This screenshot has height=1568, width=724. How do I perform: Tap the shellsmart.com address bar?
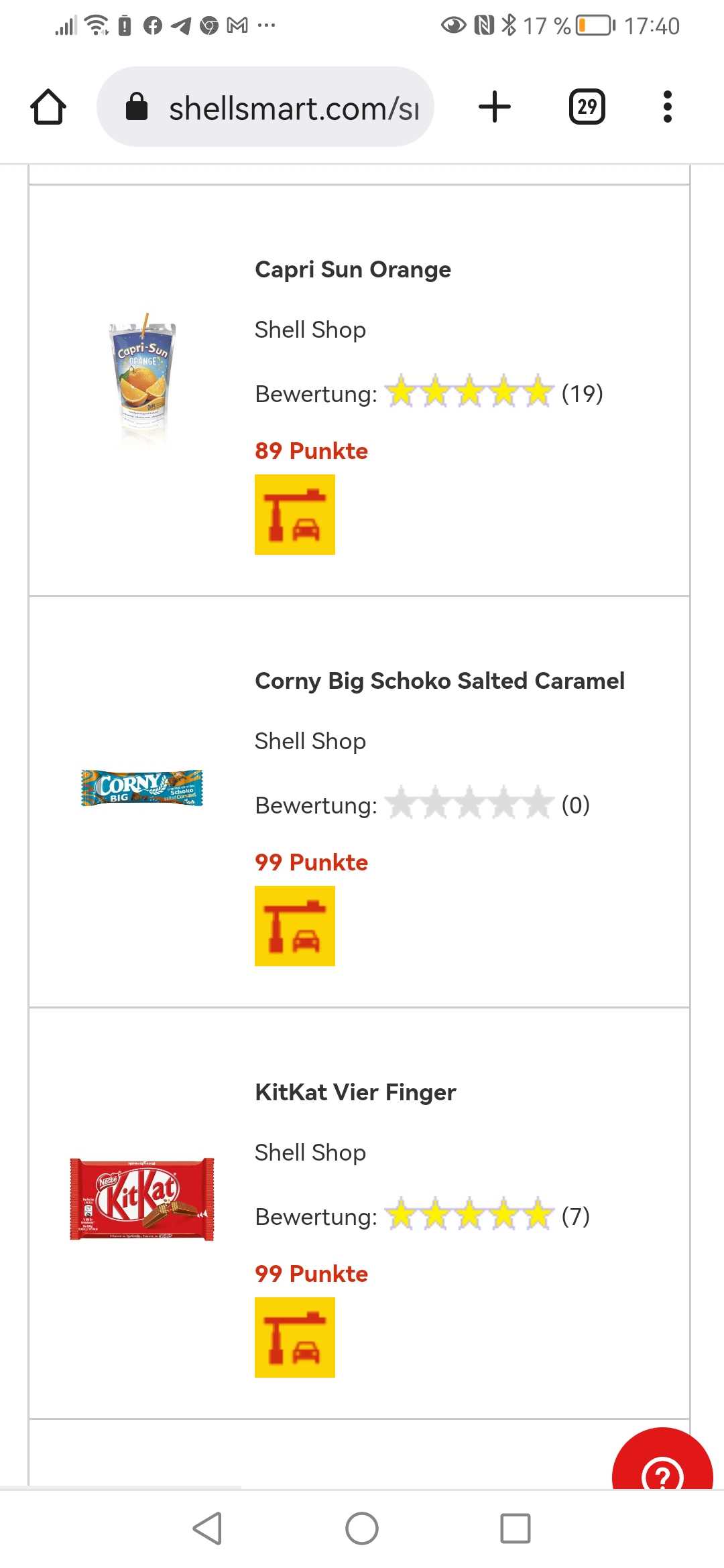265,107
